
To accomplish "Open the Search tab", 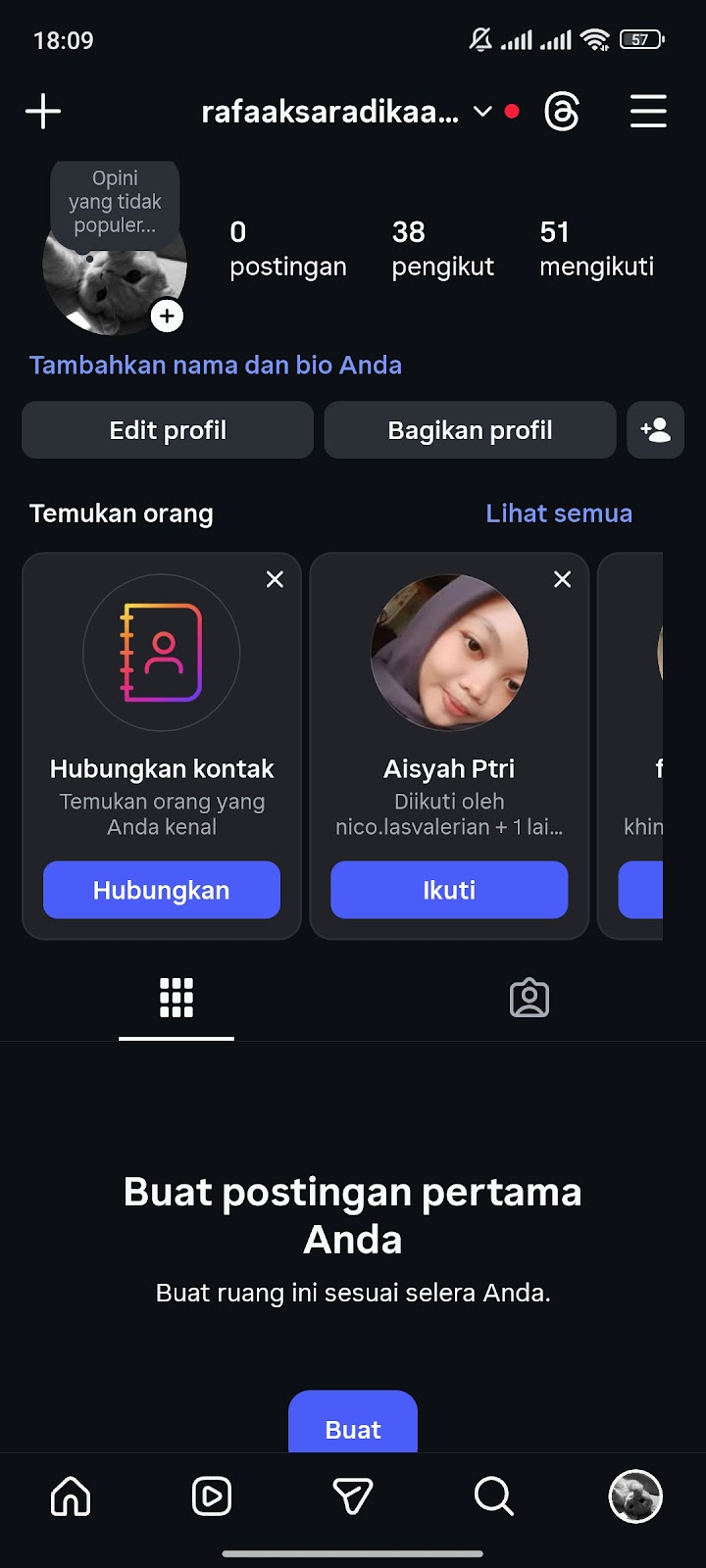I will click(x=493, y=1496).
